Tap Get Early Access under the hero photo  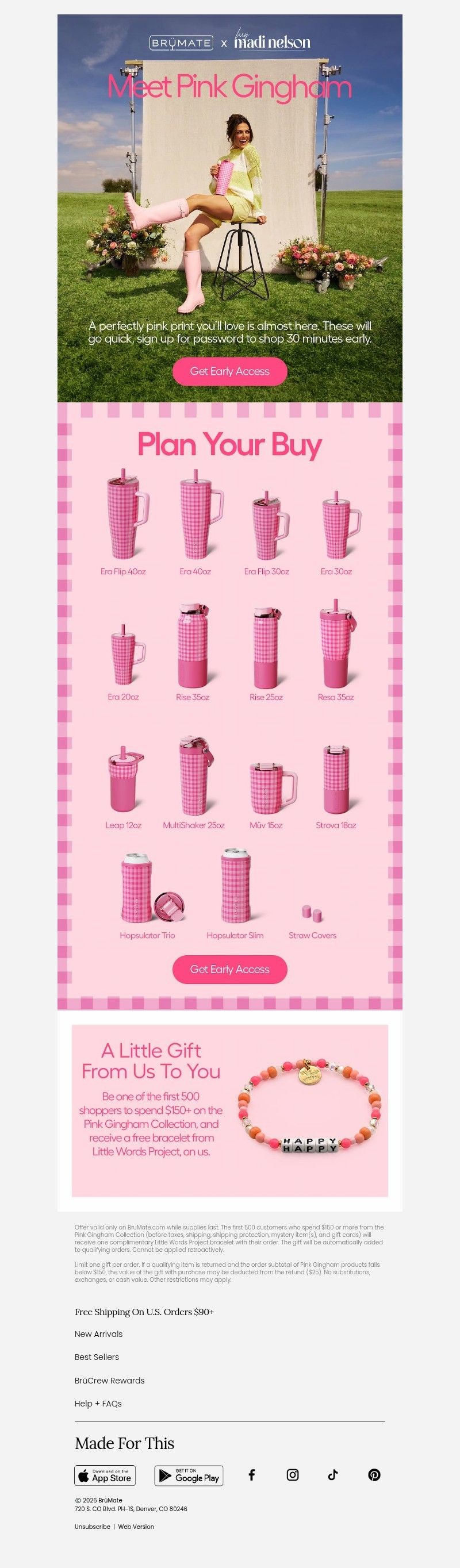coord(229,371)
